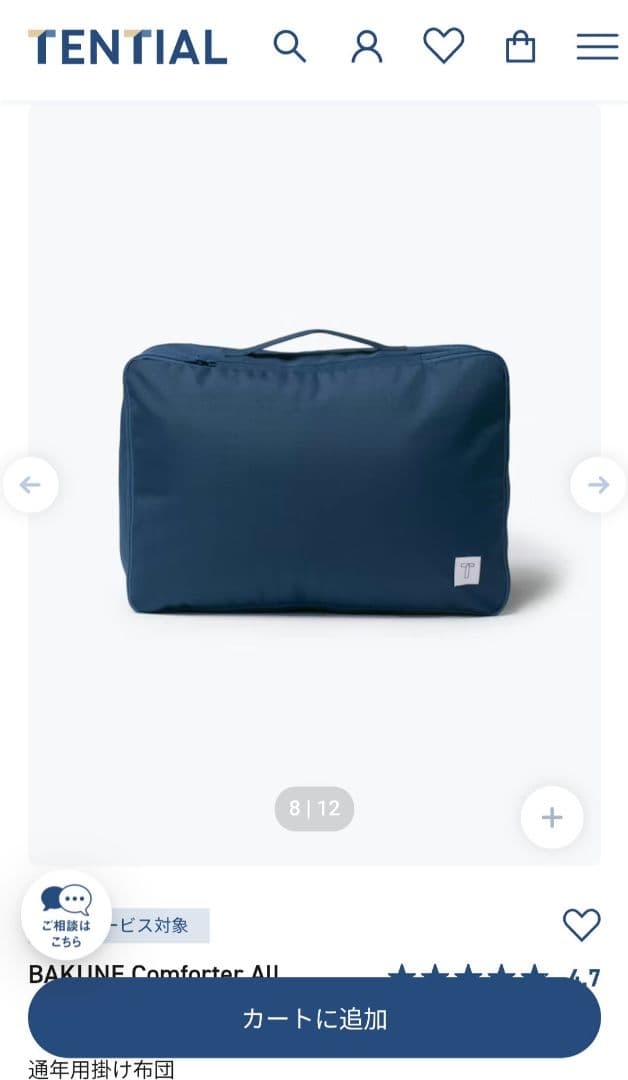
Task: View the favorites heart in header
Action: point(443,46)
